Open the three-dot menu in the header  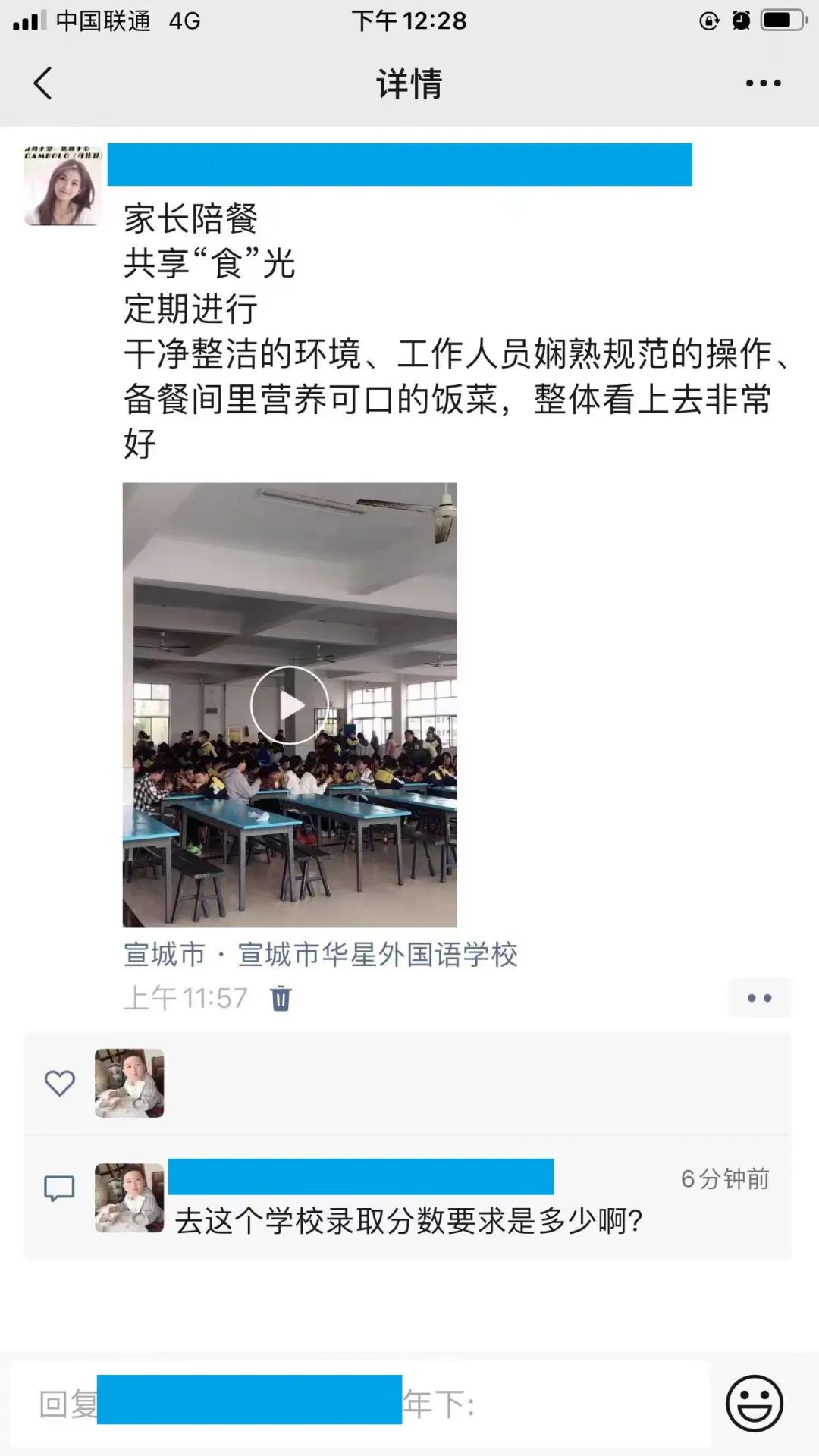click(763, 83)
